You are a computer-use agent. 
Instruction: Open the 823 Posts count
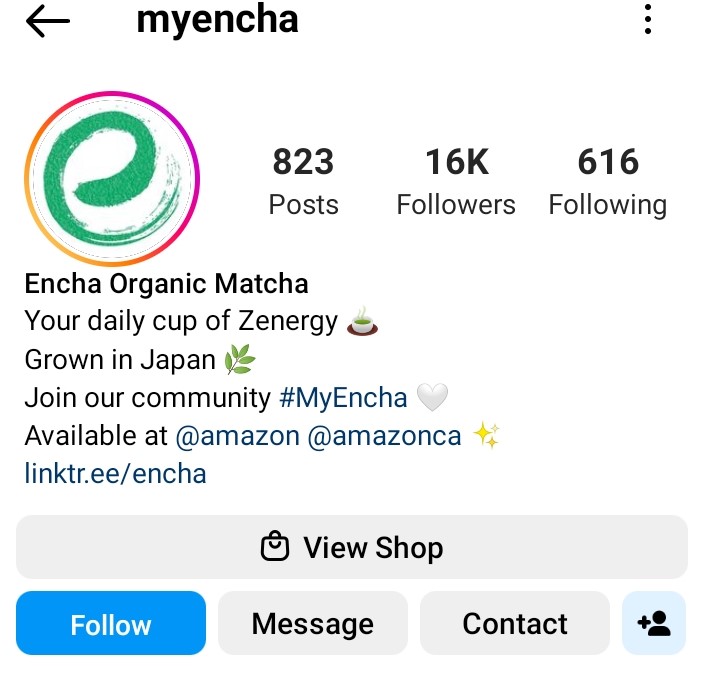[303, 181]
